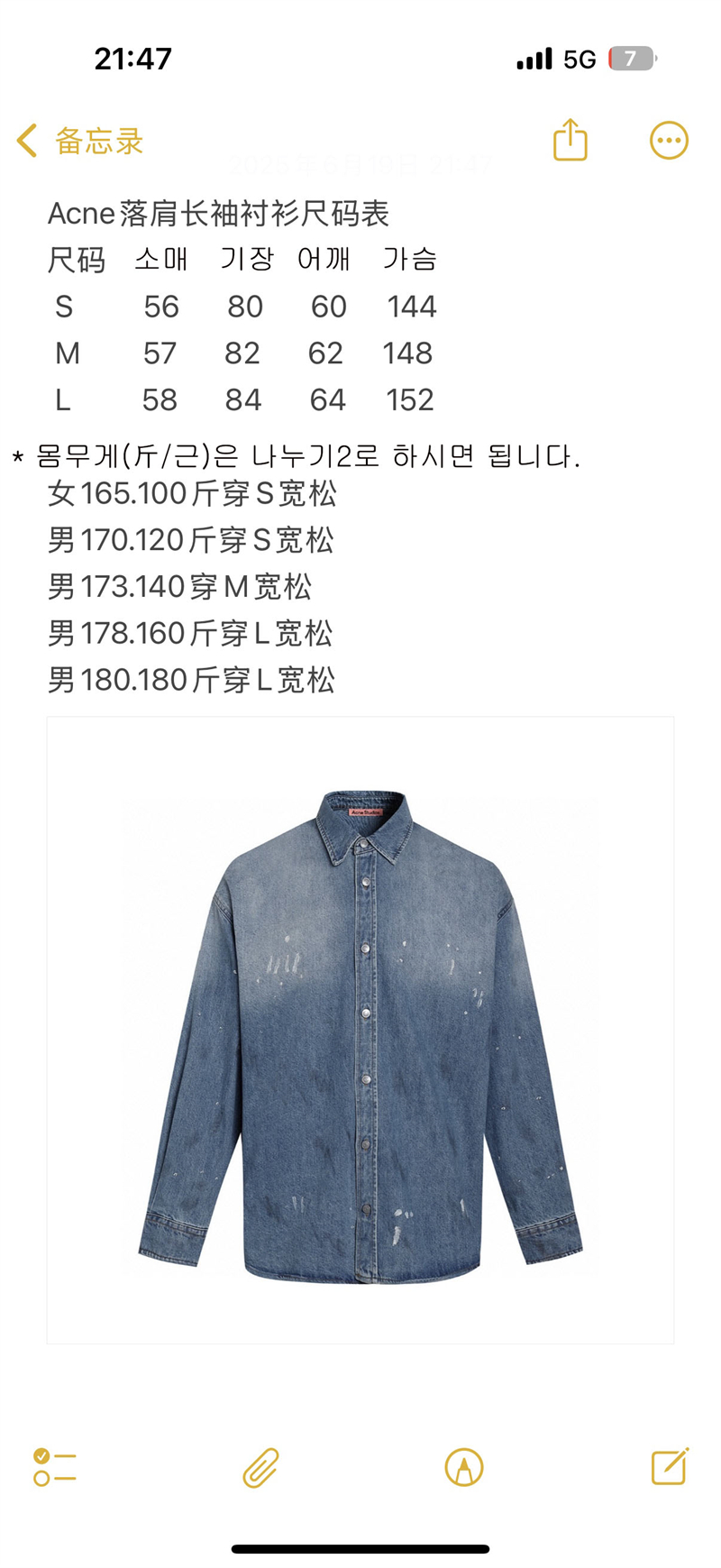Tap the table header row '尺码 소매 기장'
Image resolution: width=721 pixels, height=1568 pixels.
243,259
